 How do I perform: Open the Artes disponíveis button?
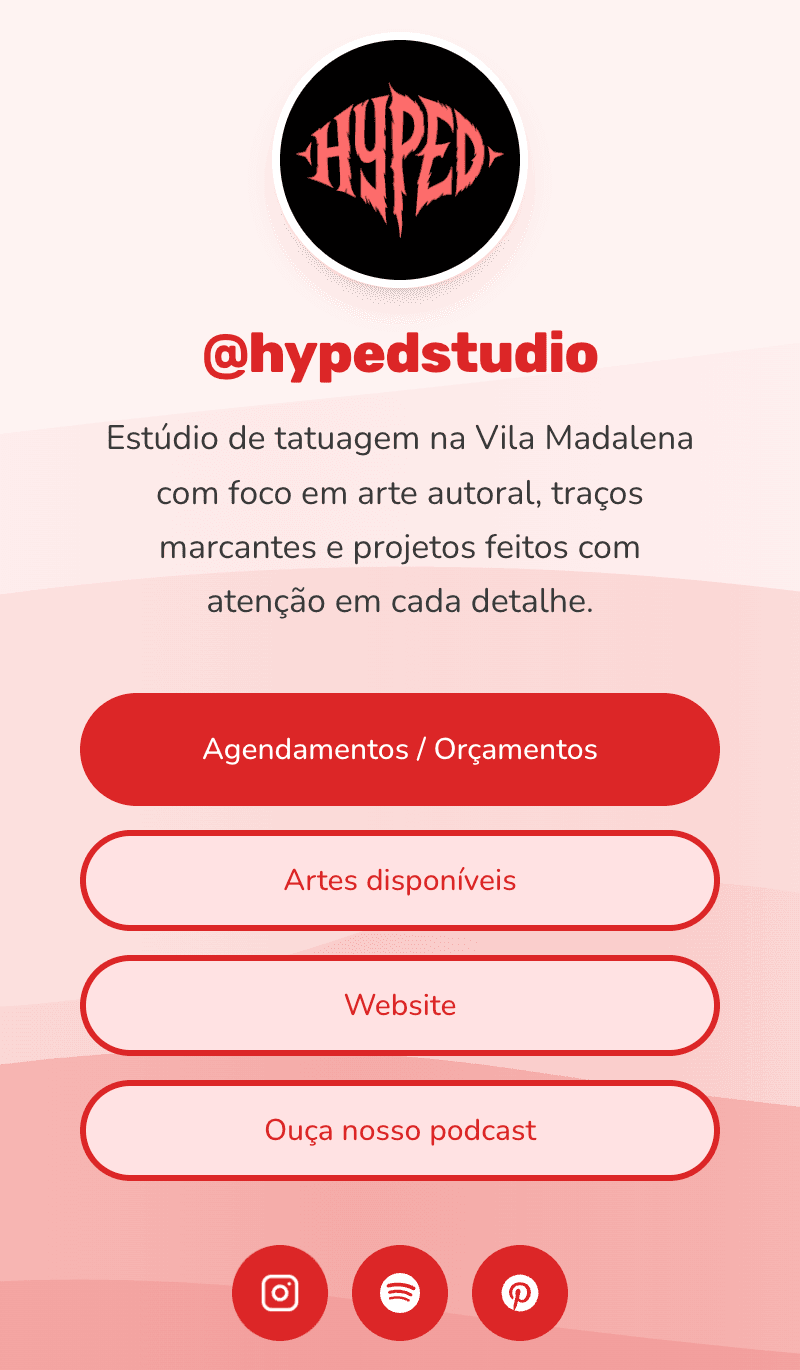400,880
